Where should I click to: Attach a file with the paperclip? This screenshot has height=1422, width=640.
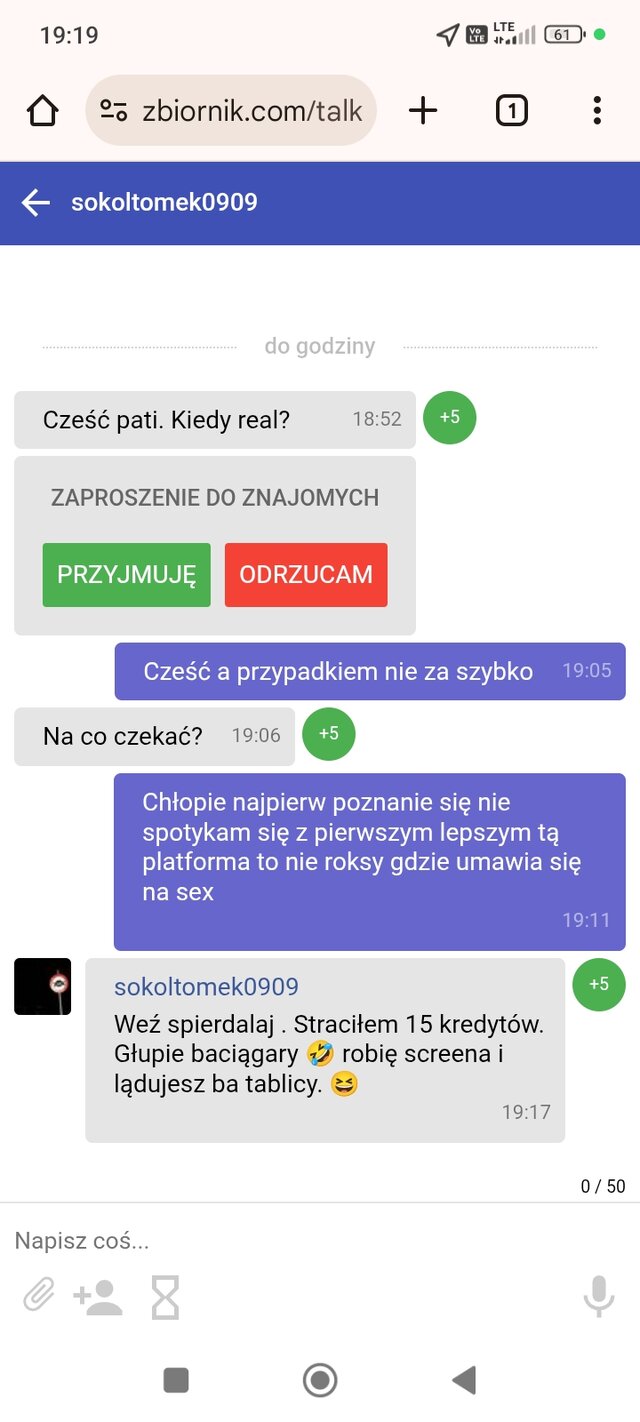point(38,1297)
